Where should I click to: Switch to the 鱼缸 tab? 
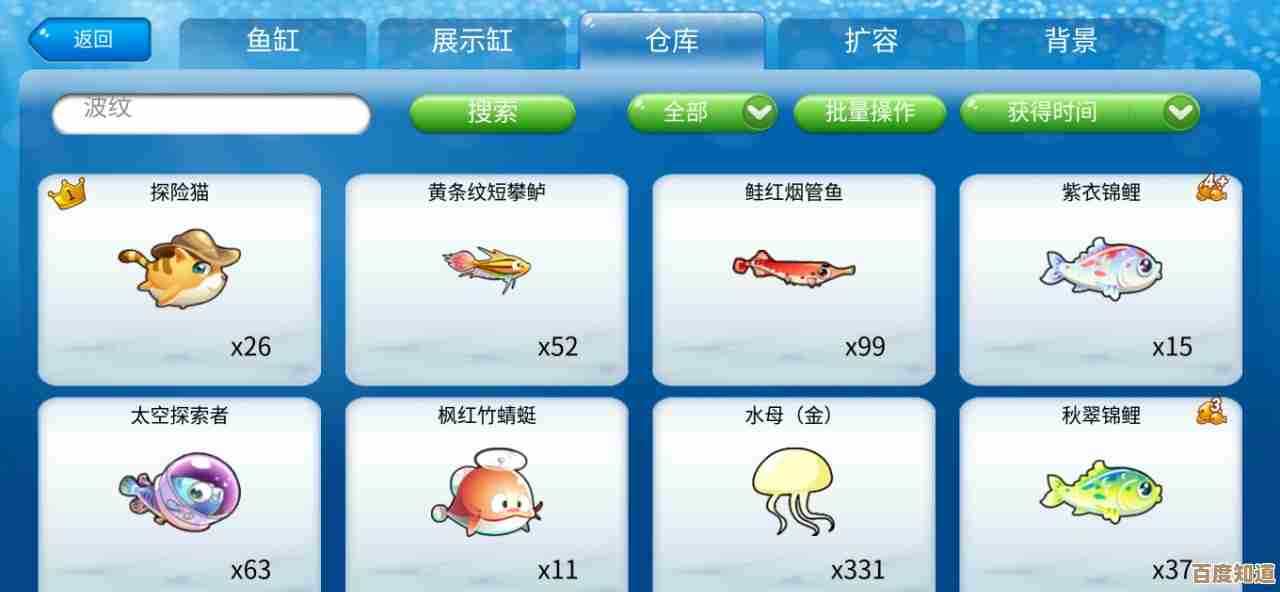point(272,42)
